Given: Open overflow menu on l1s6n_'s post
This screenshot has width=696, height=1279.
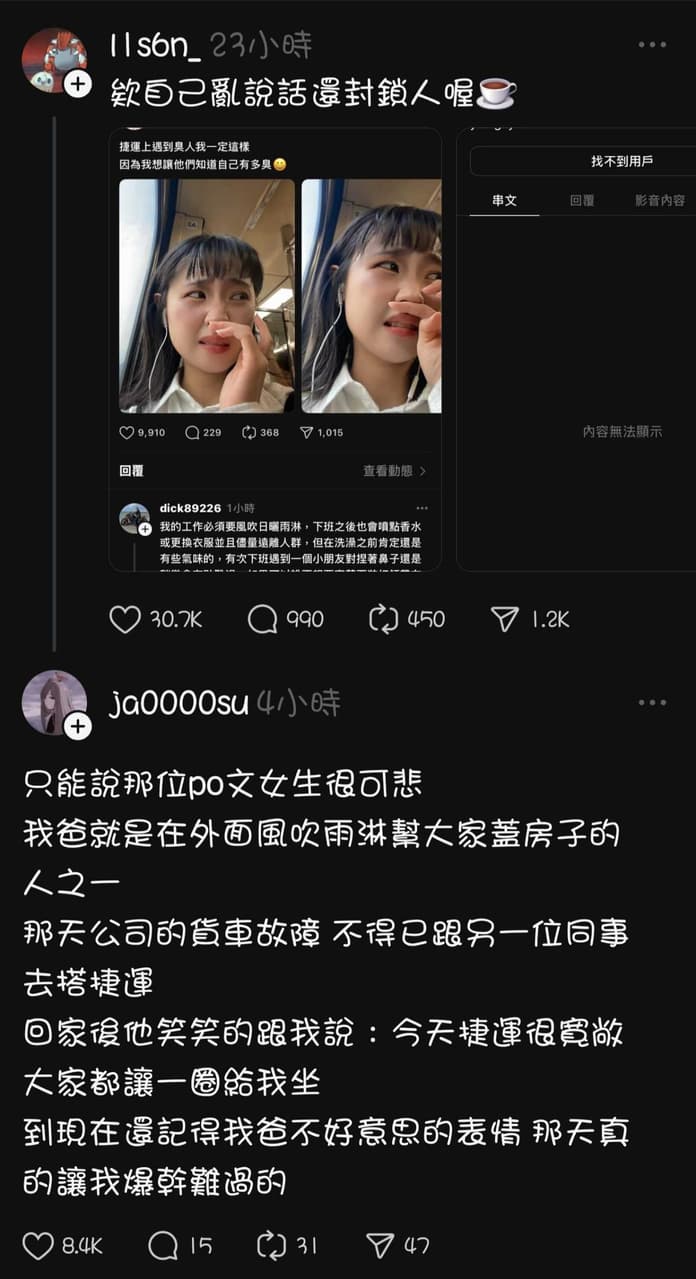Looking at the screenshot, I should click(652, 45).
